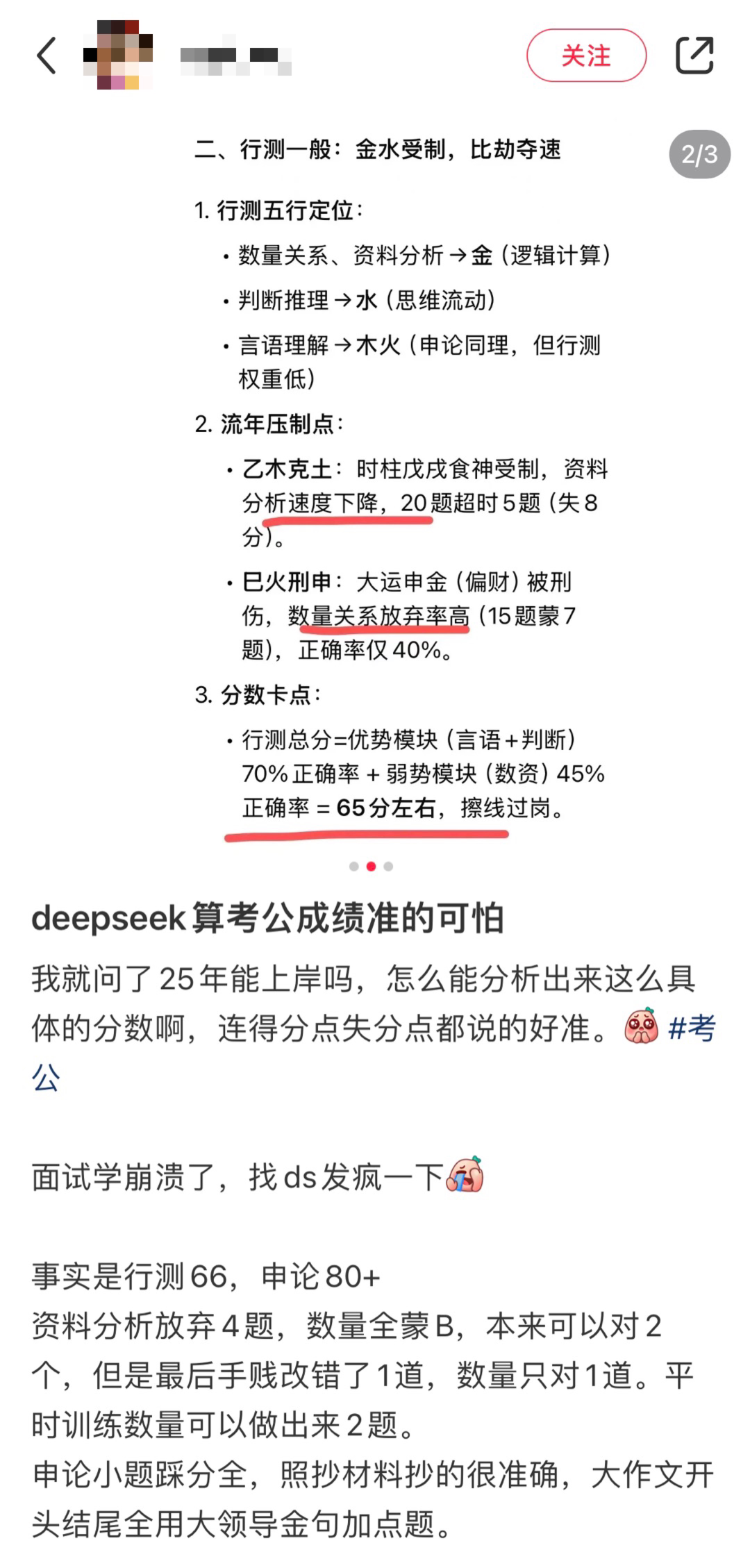The height and width of the screenshot is (1568, 750).
Task: Tap the 关注 follow button
Action: [586, 56]
